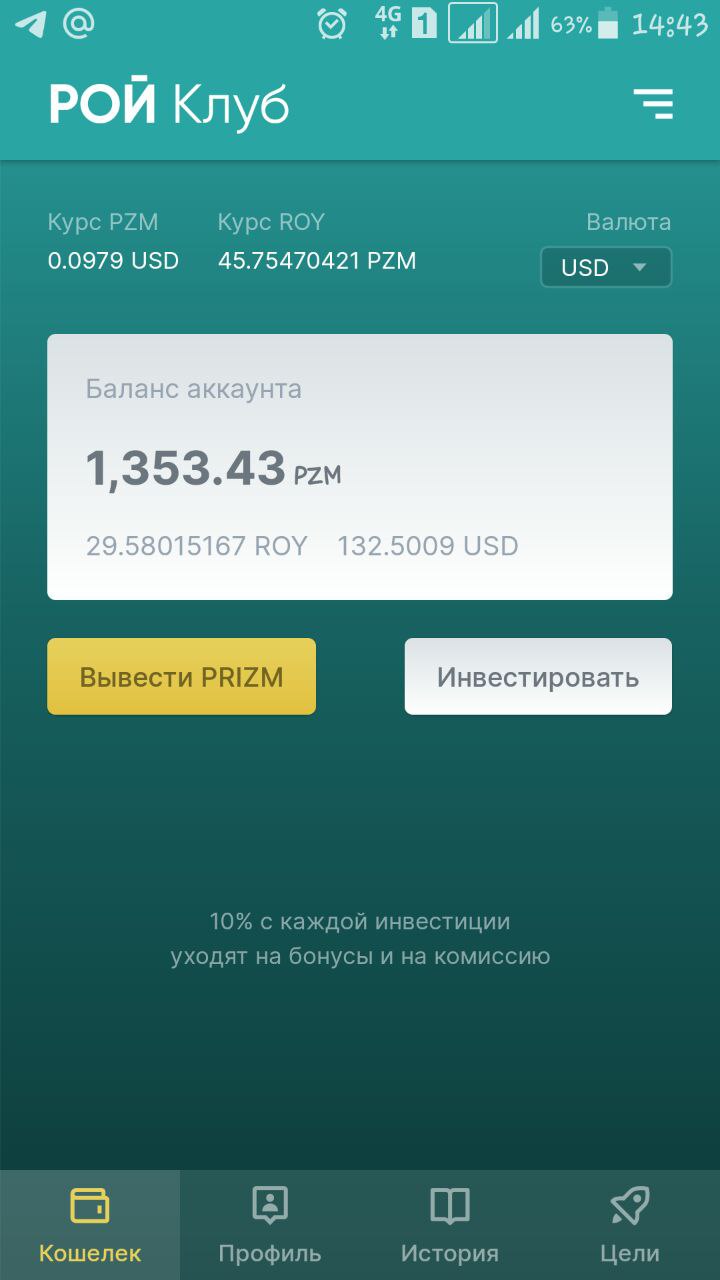Image resolution: width=720 pixels, height=1280 pixels.
Task: Tap the Инвестировать button
Action: coord(538,677)
